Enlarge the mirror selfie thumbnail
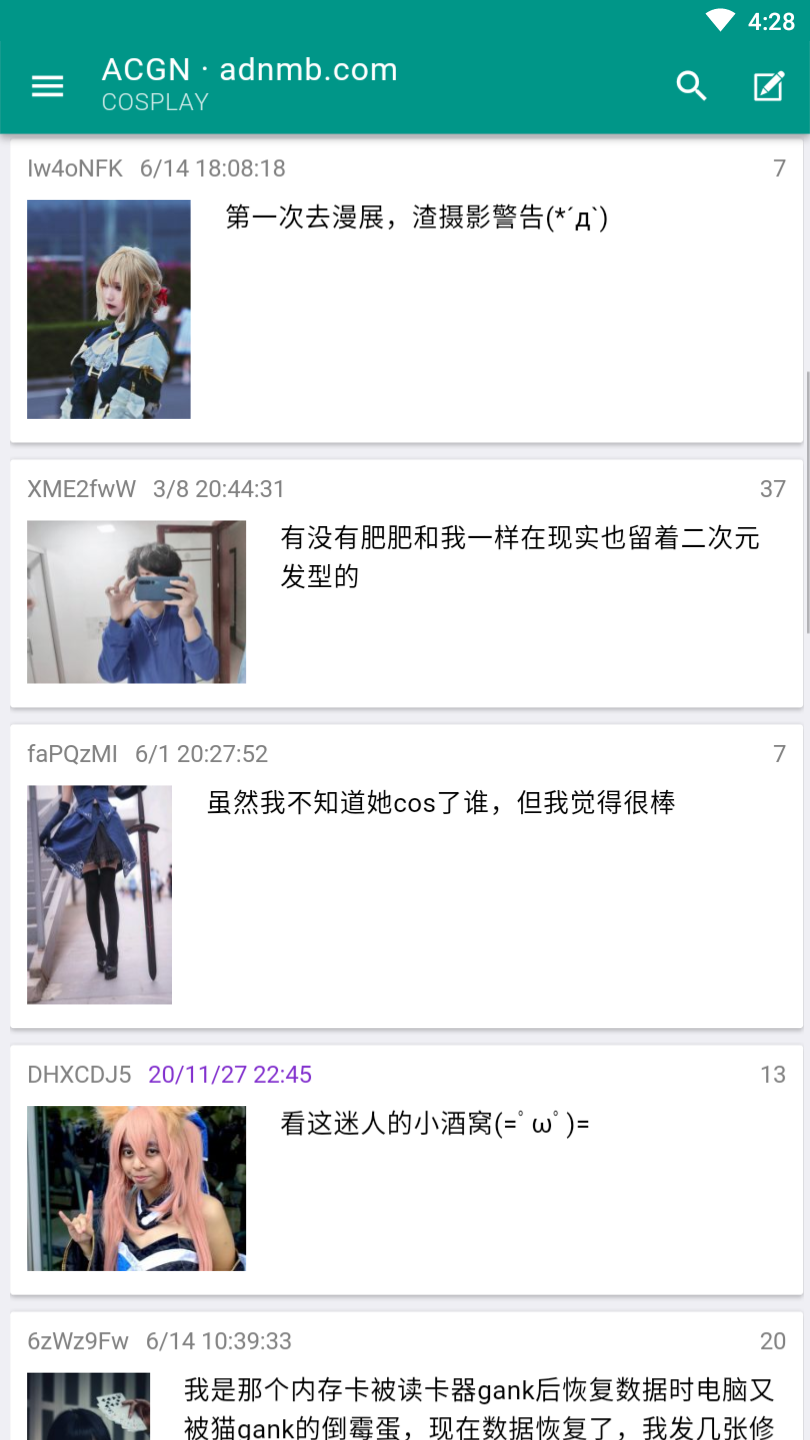This screenshot has width=810, height=1440. tap(136, 602)
